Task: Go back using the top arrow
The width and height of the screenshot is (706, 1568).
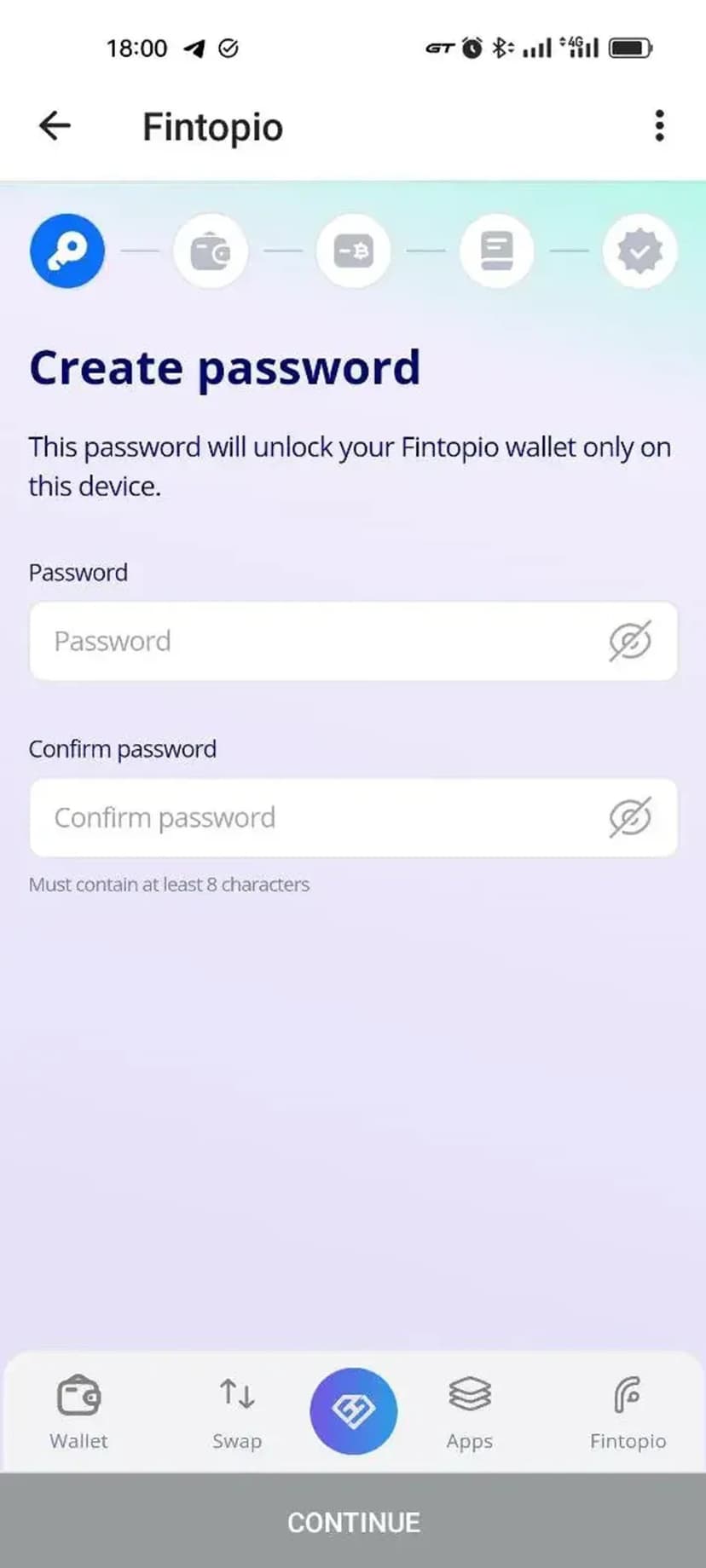Action: pos(55,126)
